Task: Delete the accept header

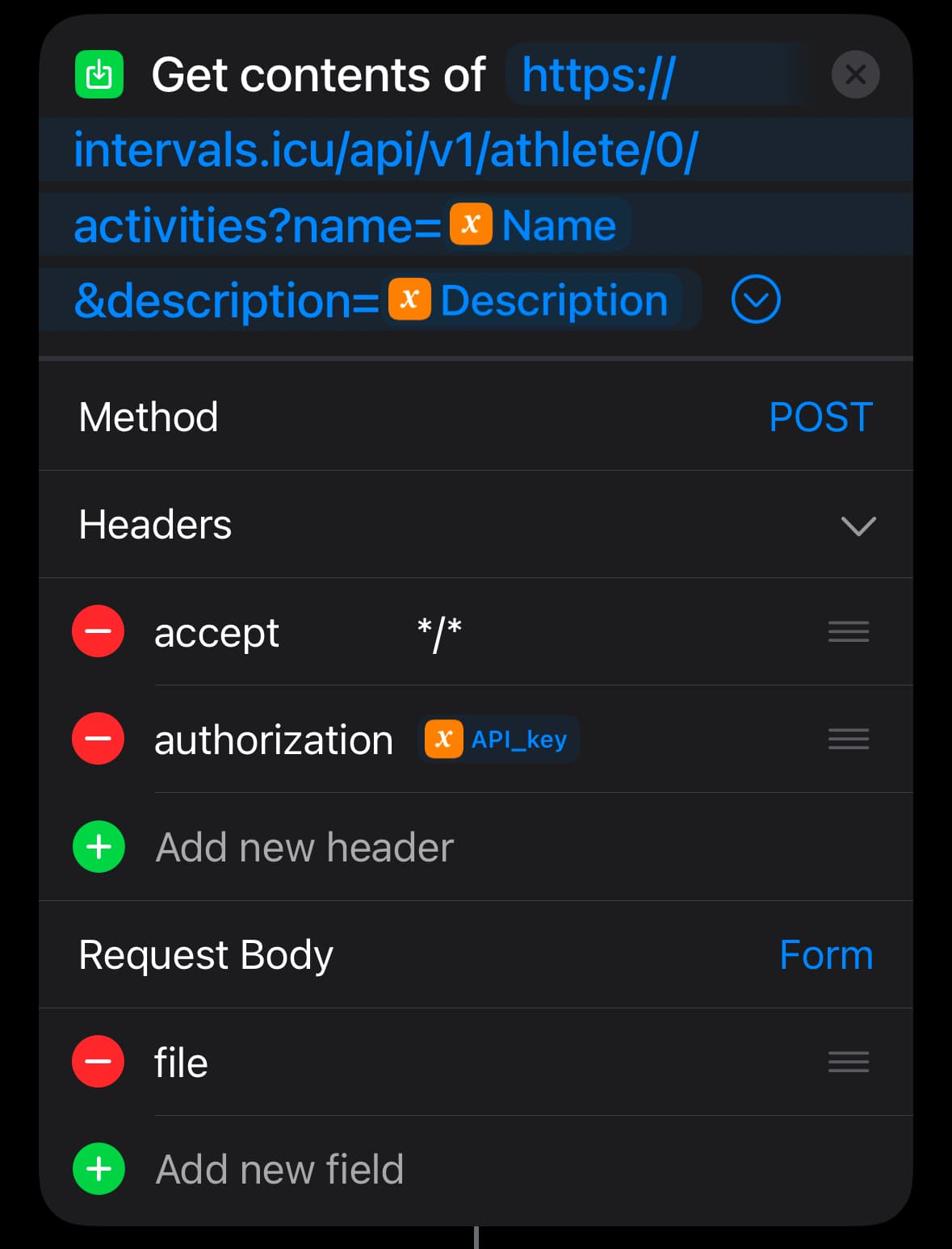Action: pos(99,631)
